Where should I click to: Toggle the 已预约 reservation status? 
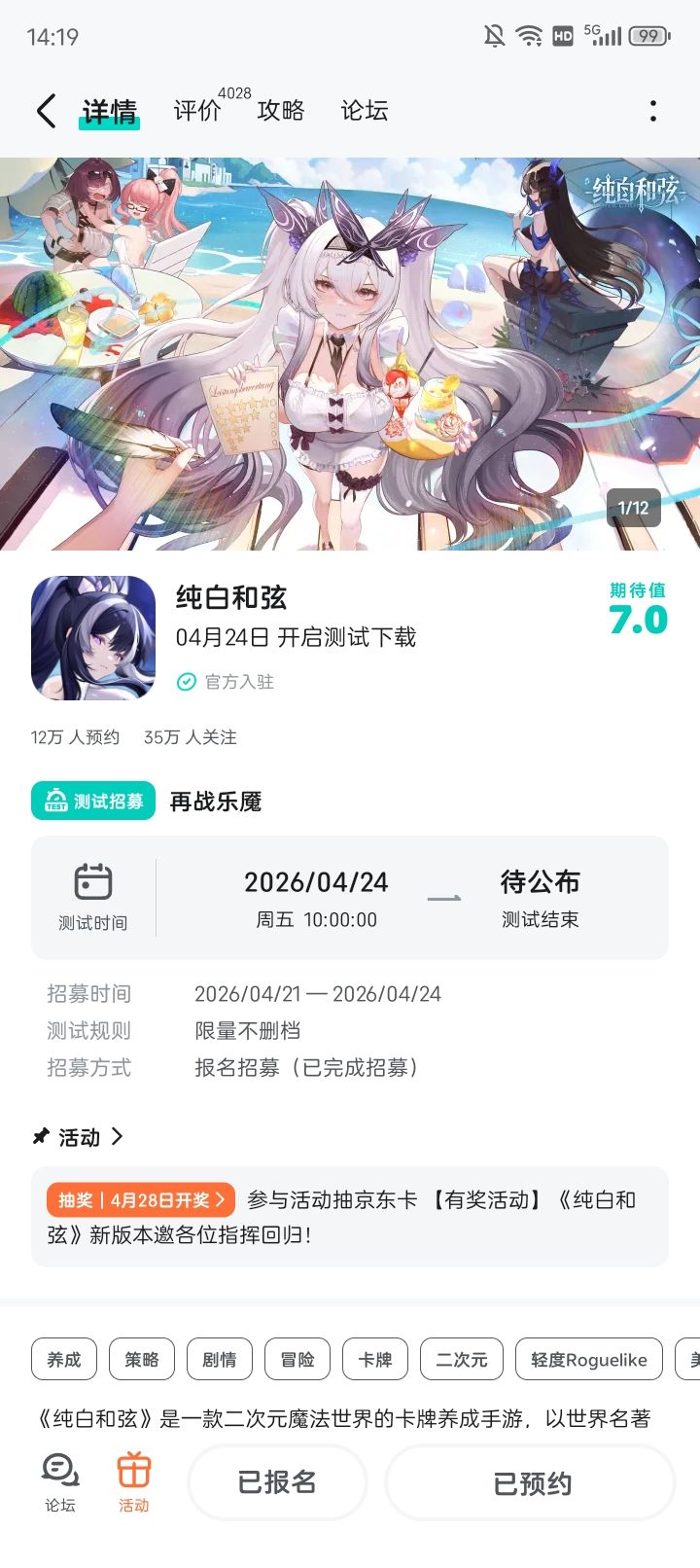point(530,1482)
